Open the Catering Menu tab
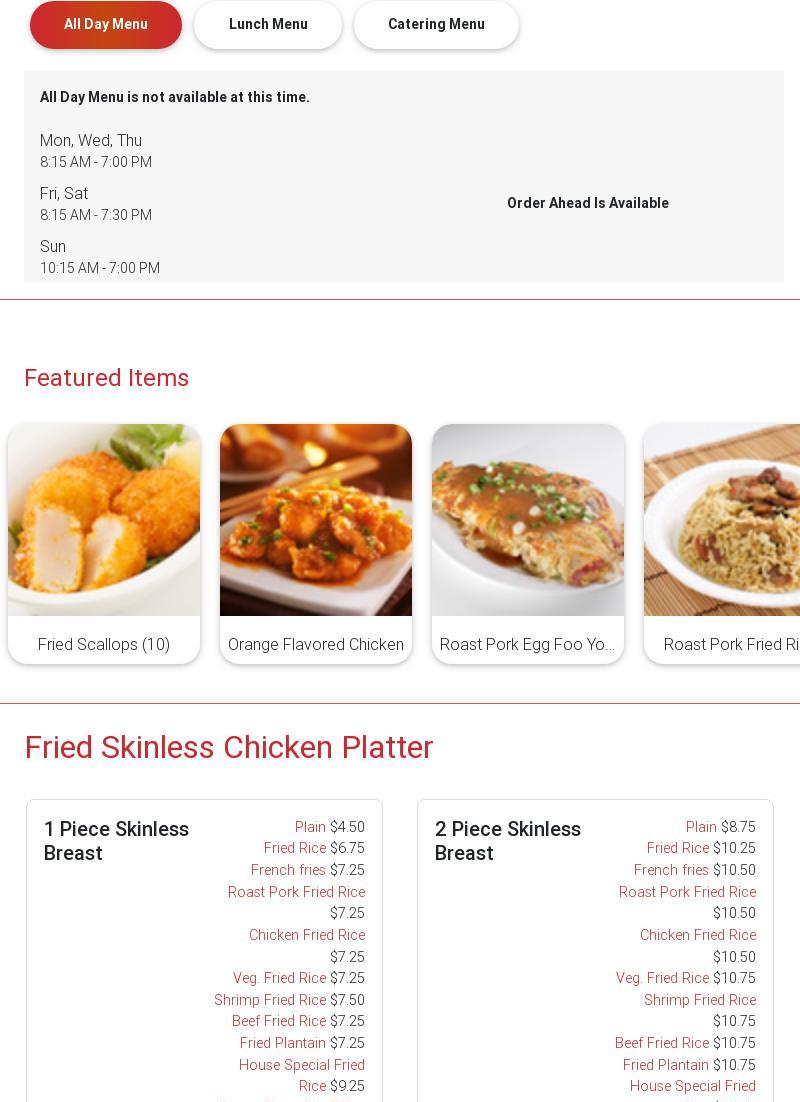This screenshot has width=800, height=1102. pyautogui.click(x=436, y=25)
